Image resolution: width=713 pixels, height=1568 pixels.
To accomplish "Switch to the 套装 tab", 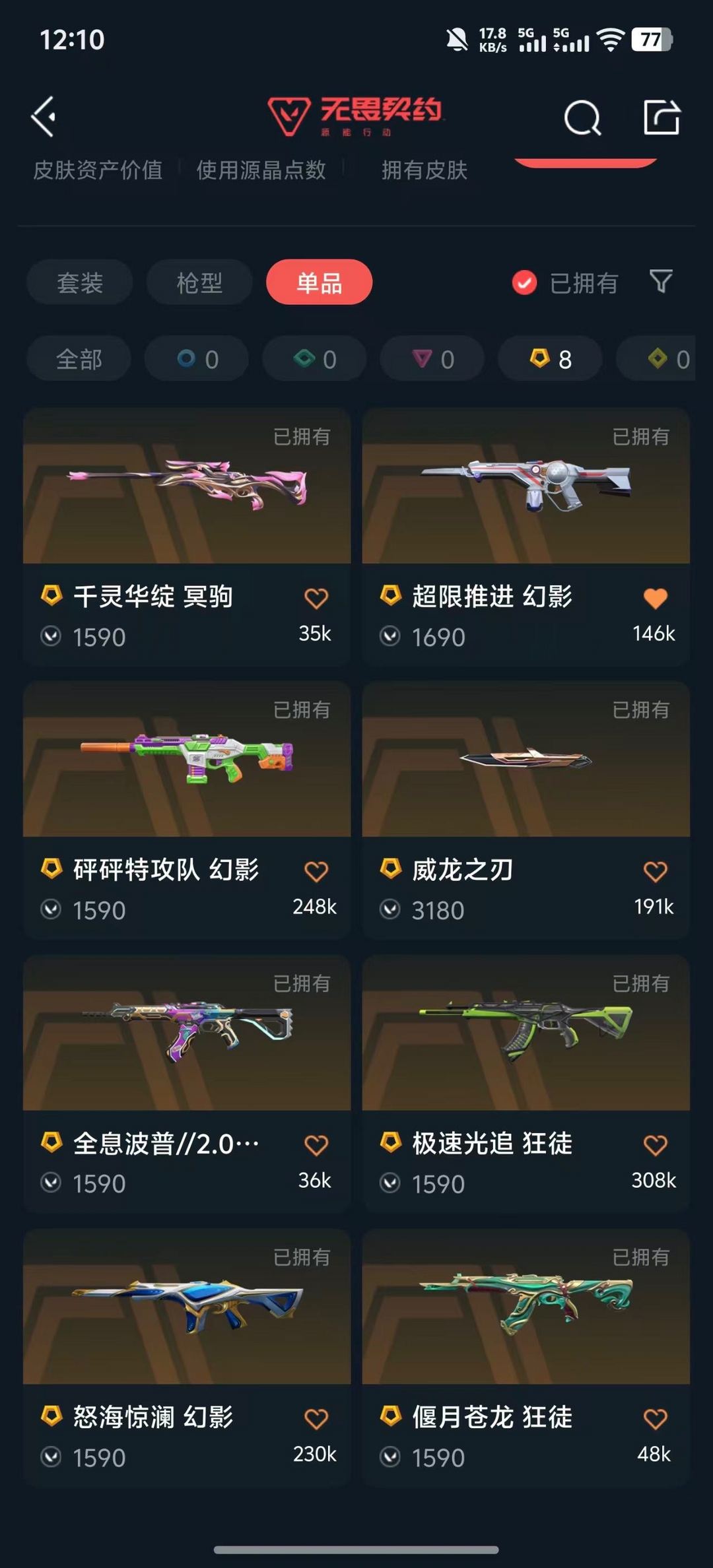I will [x=80, y=282].
